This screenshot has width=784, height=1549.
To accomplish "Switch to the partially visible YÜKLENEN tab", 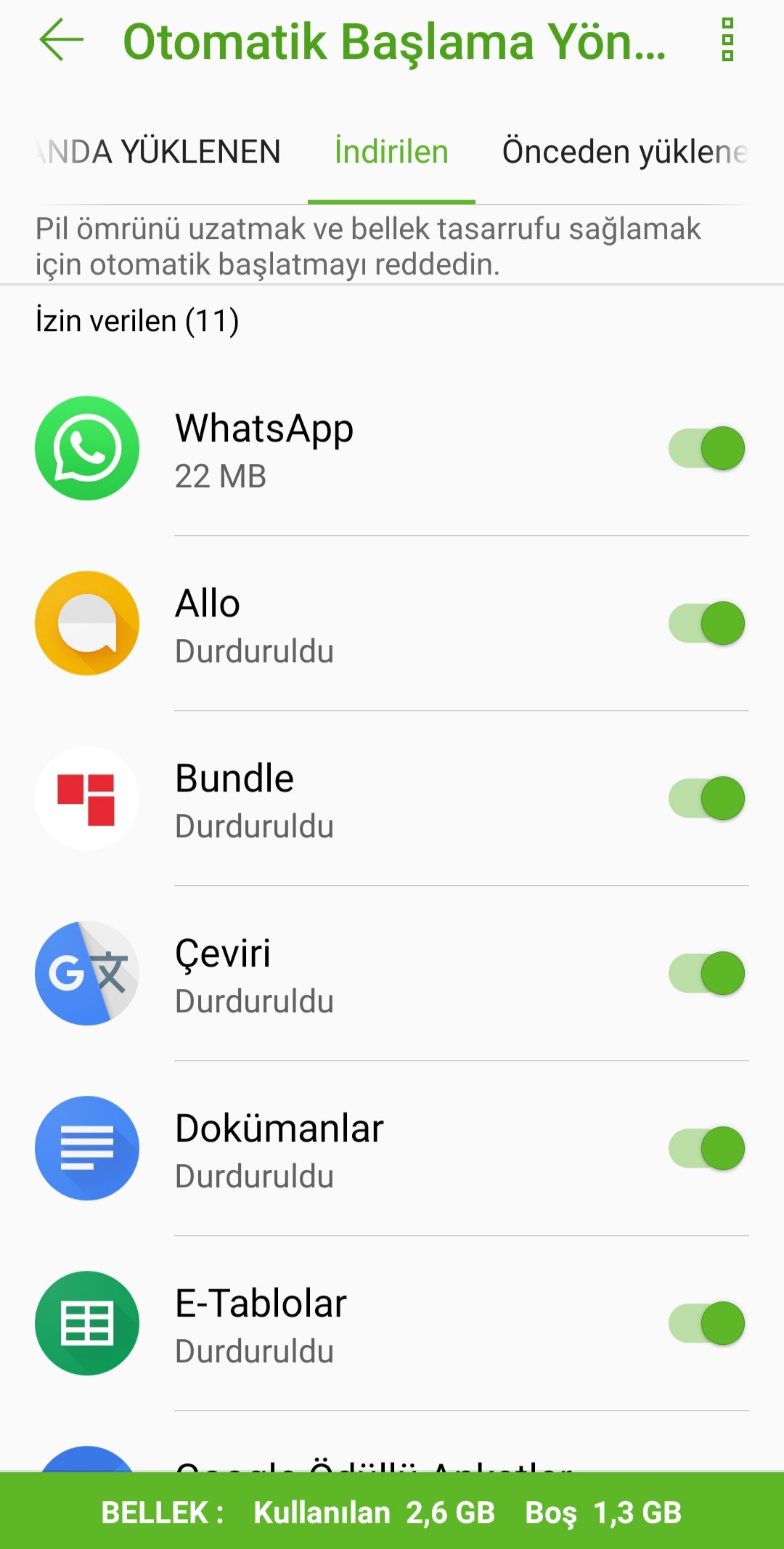I will point(158,152).
